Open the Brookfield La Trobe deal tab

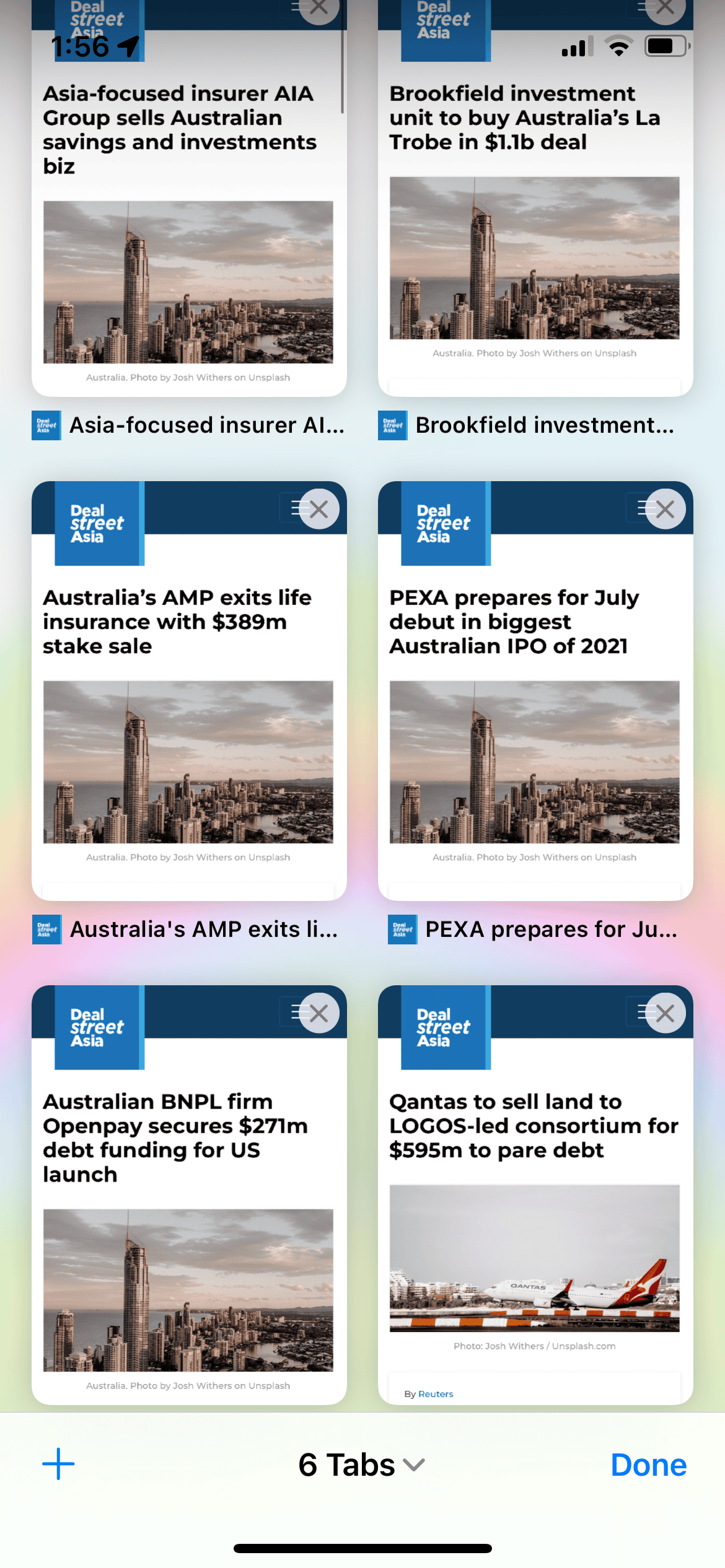(535, 248)
